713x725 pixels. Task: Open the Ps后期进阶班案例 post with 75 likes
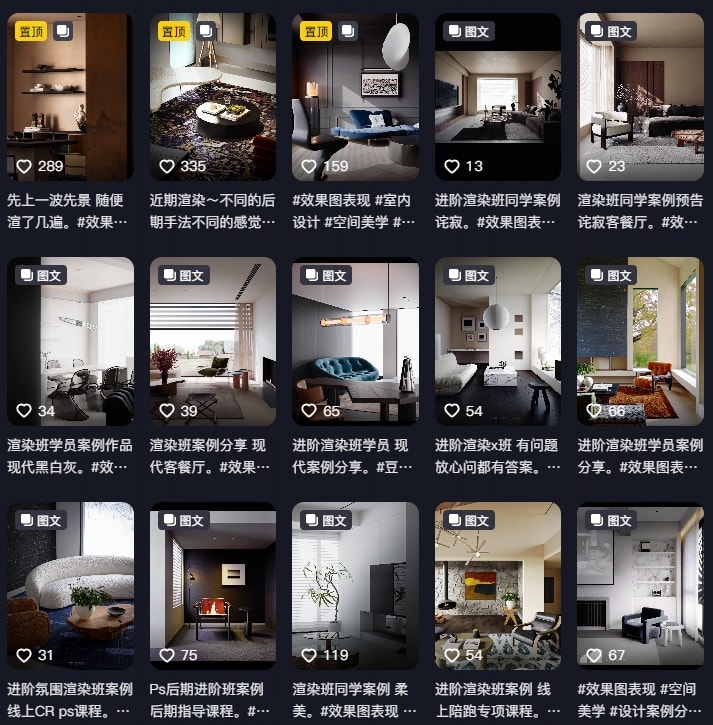pyautogui.click(x=213, y=585)
